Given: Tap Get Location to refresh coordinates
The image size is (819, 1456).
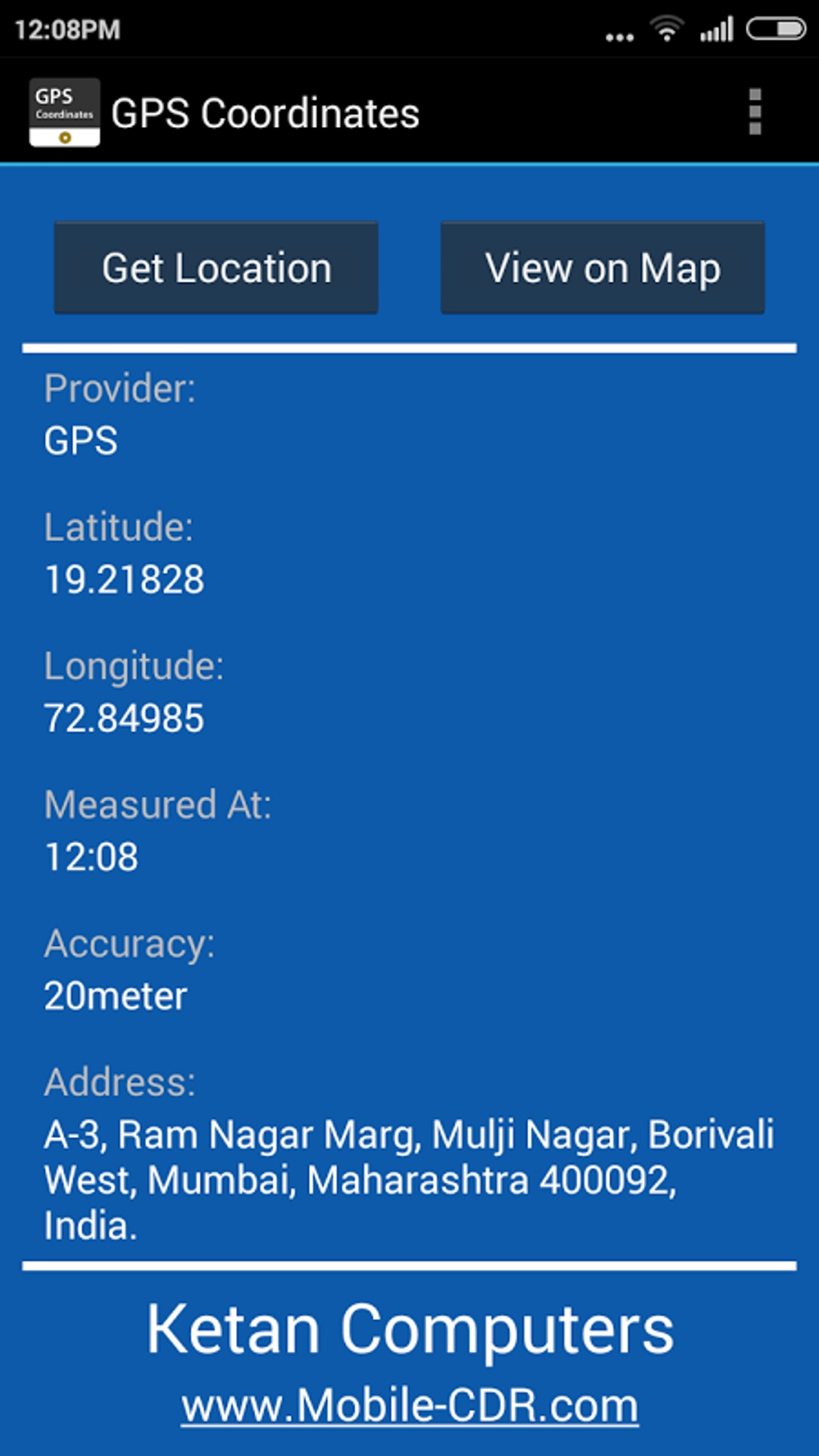Looking at the screenshot, I should pyautogui.click(x=216, y=267).
